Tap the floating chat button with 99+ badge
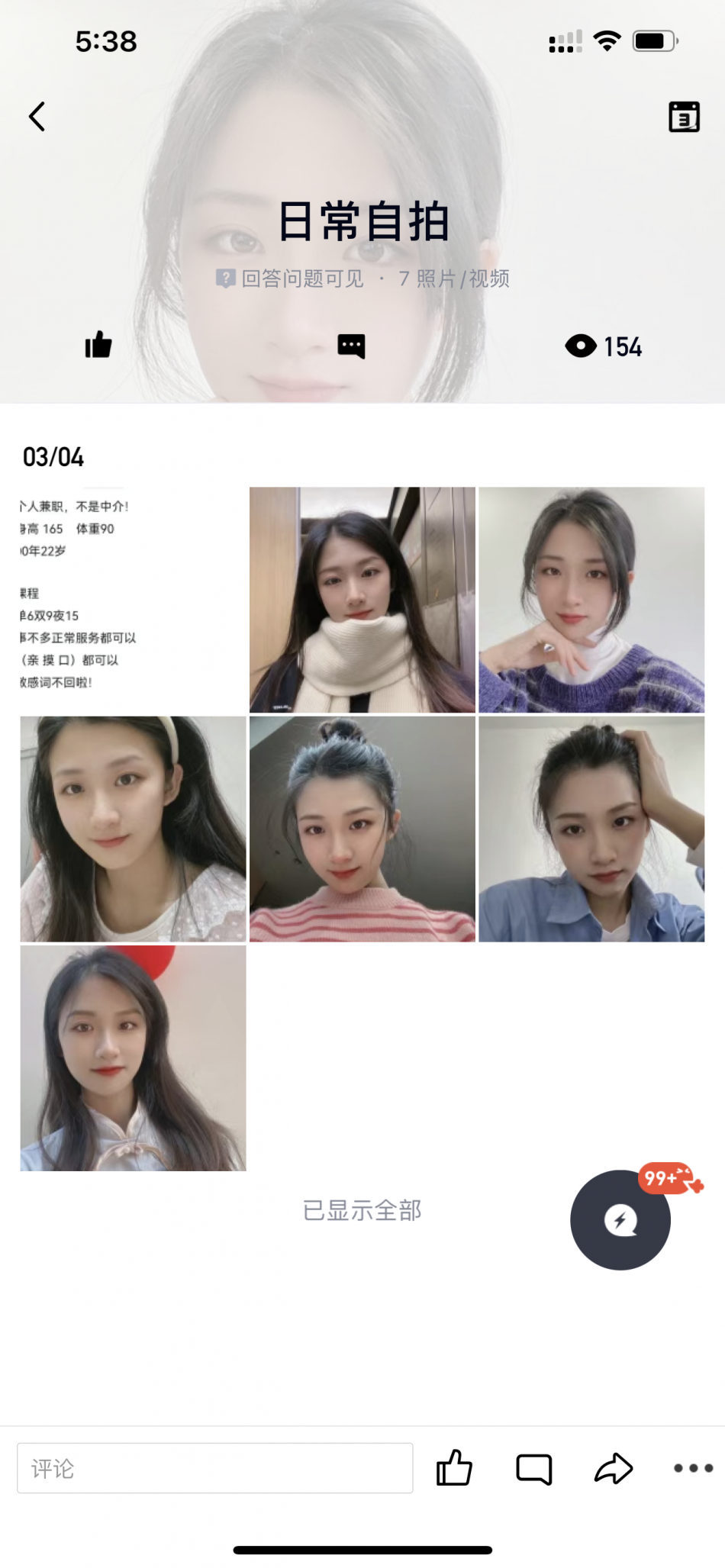The height and width of the screenshot is (1568, 725). (620, 1219)
